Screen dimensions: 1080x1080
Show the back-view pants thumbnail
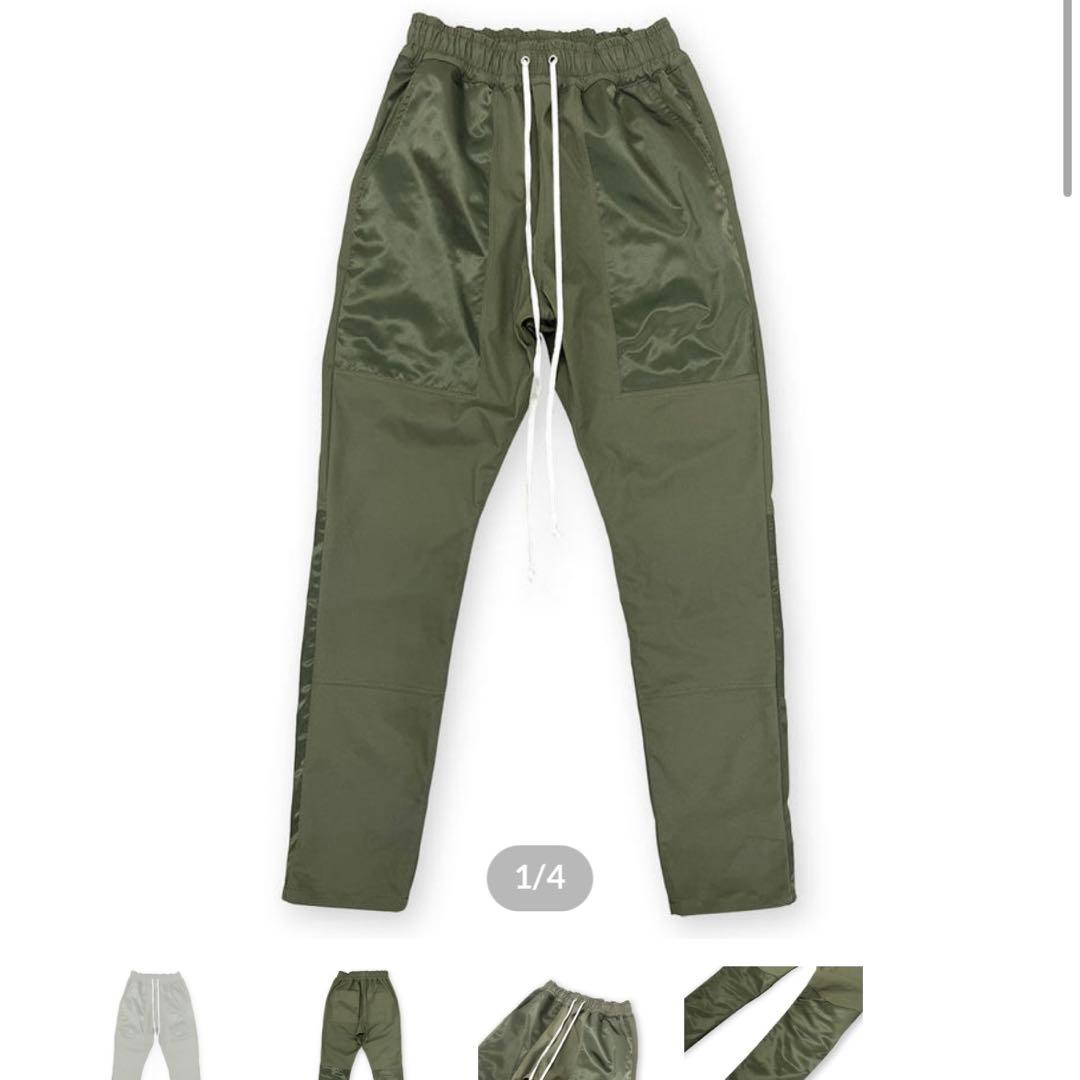[357, 1025]
